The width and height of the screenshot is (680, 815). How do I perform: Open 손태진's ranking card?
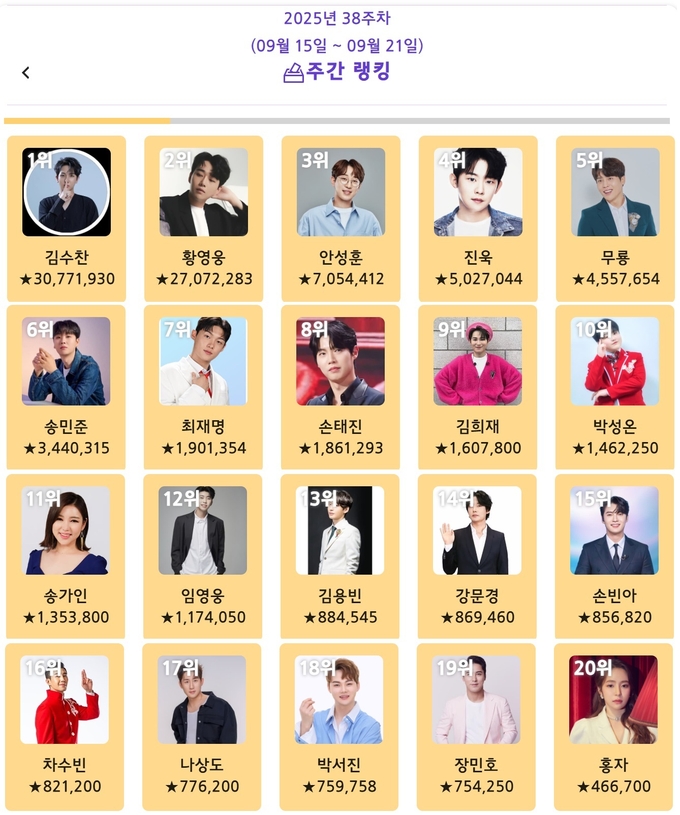[341, 387]
